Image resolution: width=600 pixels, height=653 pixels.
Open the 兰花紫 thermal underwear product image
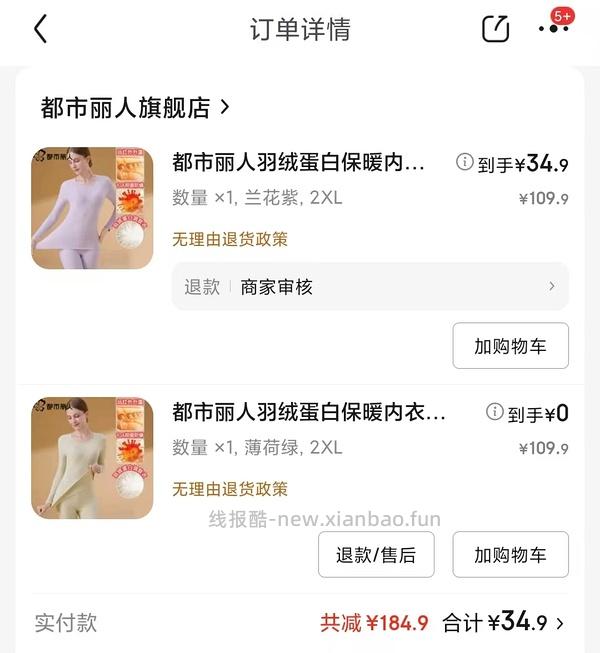click(92, 208)
